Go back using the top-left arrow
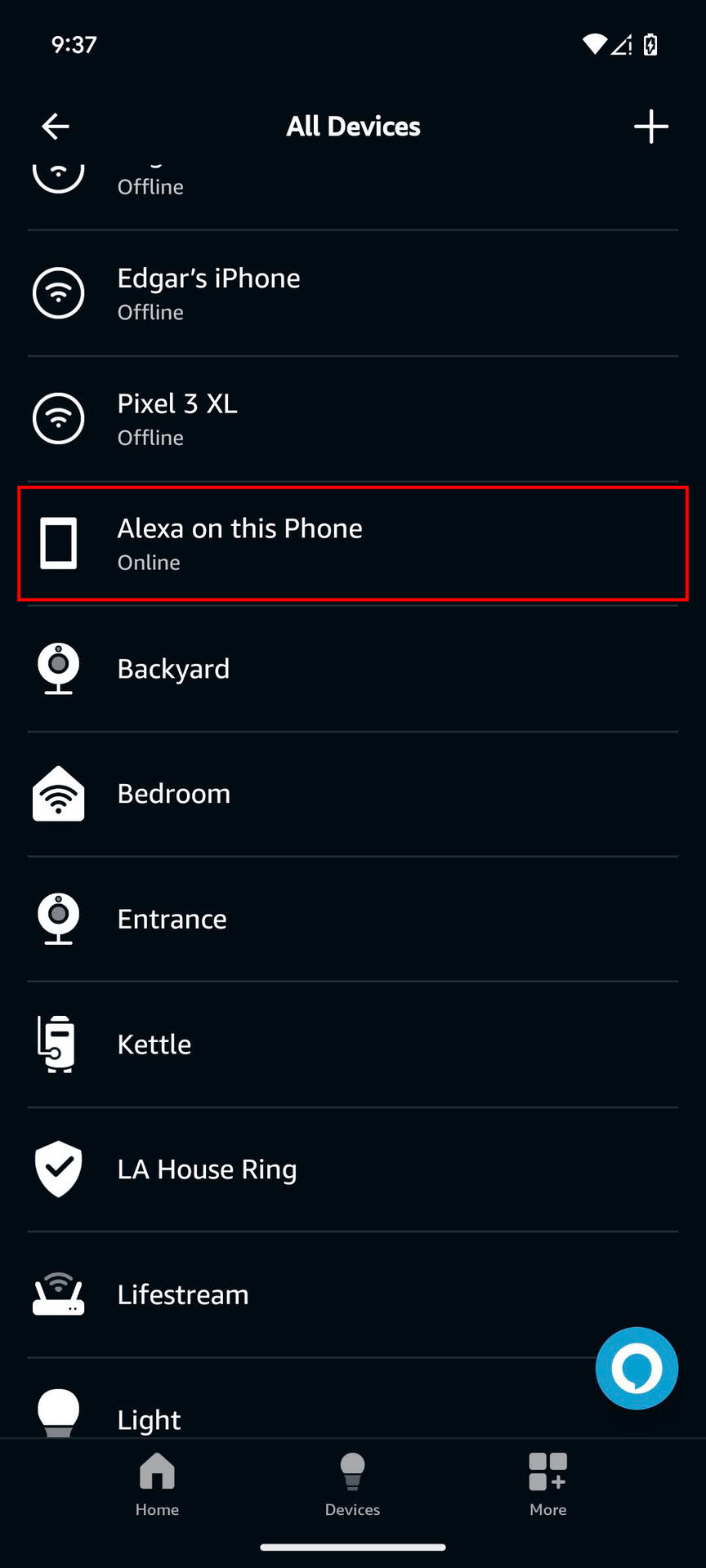The height and width of the screenshot is (1568, 706). 55,127
